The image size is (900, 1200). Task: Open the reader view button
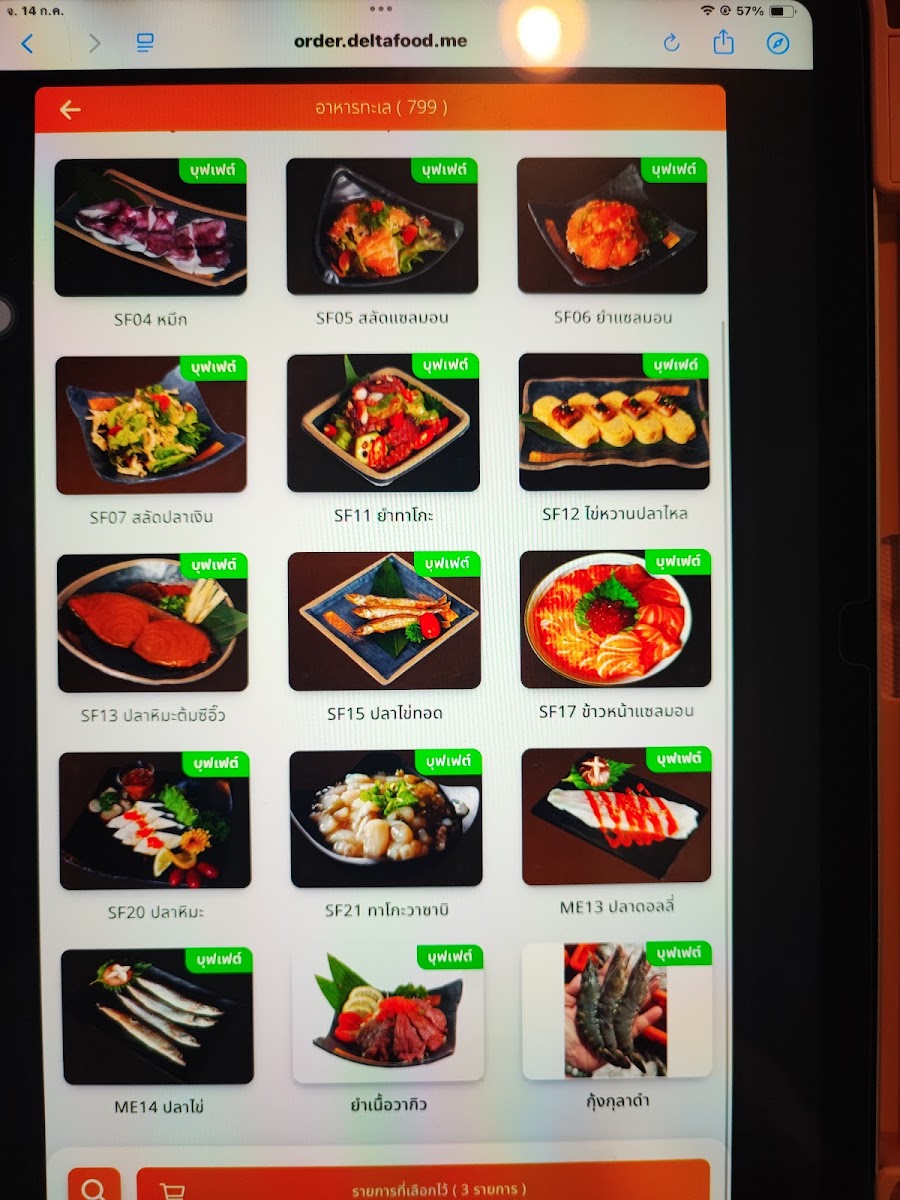pos(145,43)
